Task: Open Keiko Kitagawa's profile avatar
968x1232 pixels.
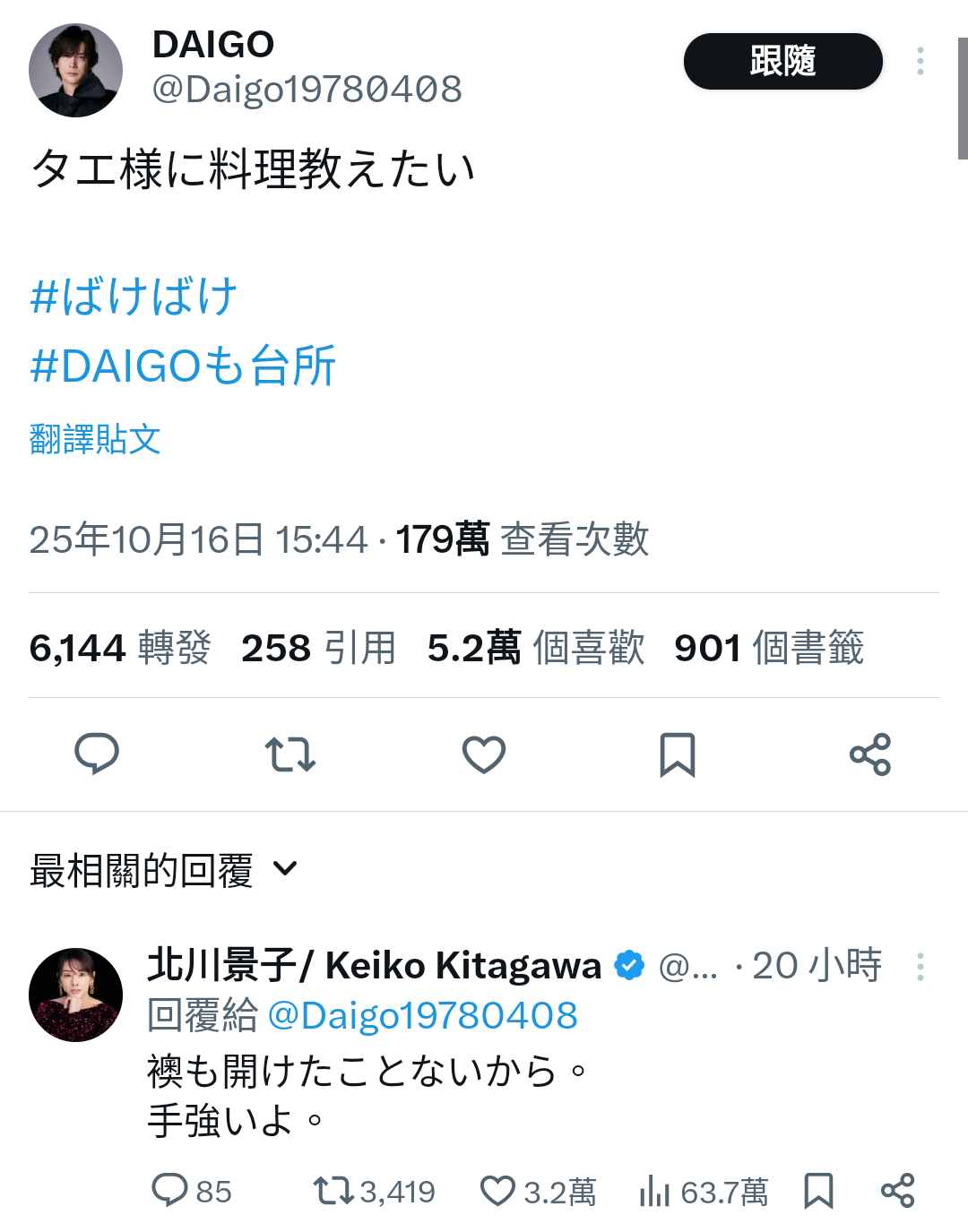Action: click(76, 995)
